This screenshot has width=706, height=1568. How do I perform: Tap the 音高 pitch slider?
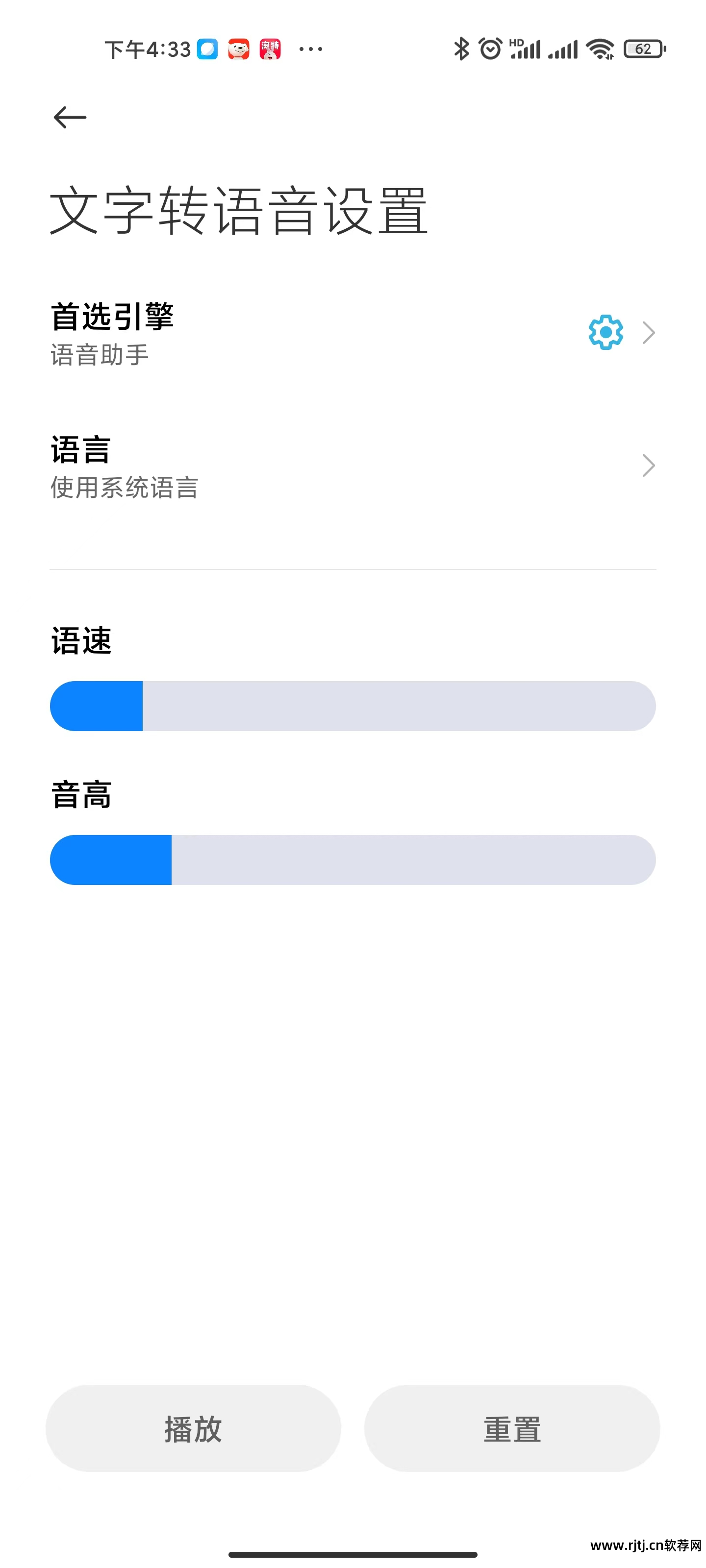pos(353,860)
